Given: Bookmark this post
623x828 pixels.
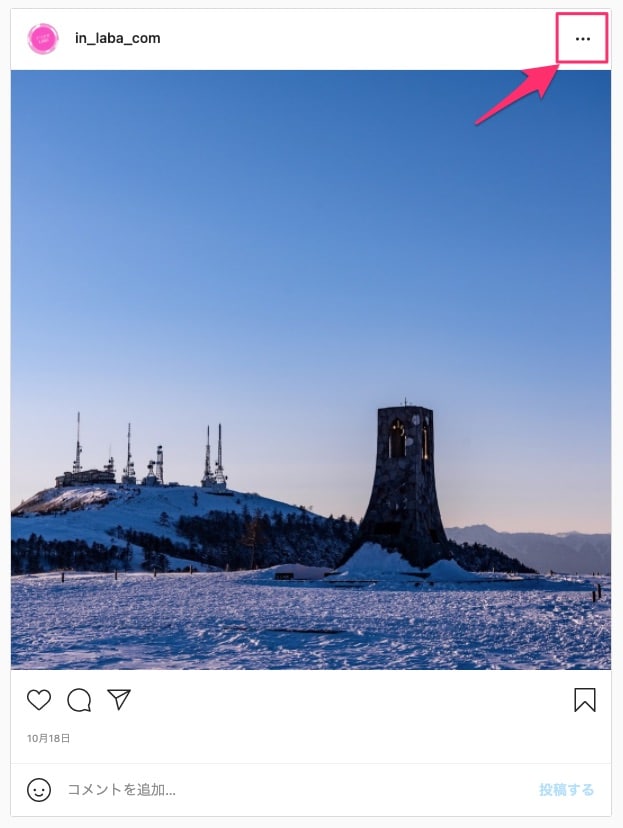Looking at the screenshot, I should pyautogui.click(x=585, y=700).
